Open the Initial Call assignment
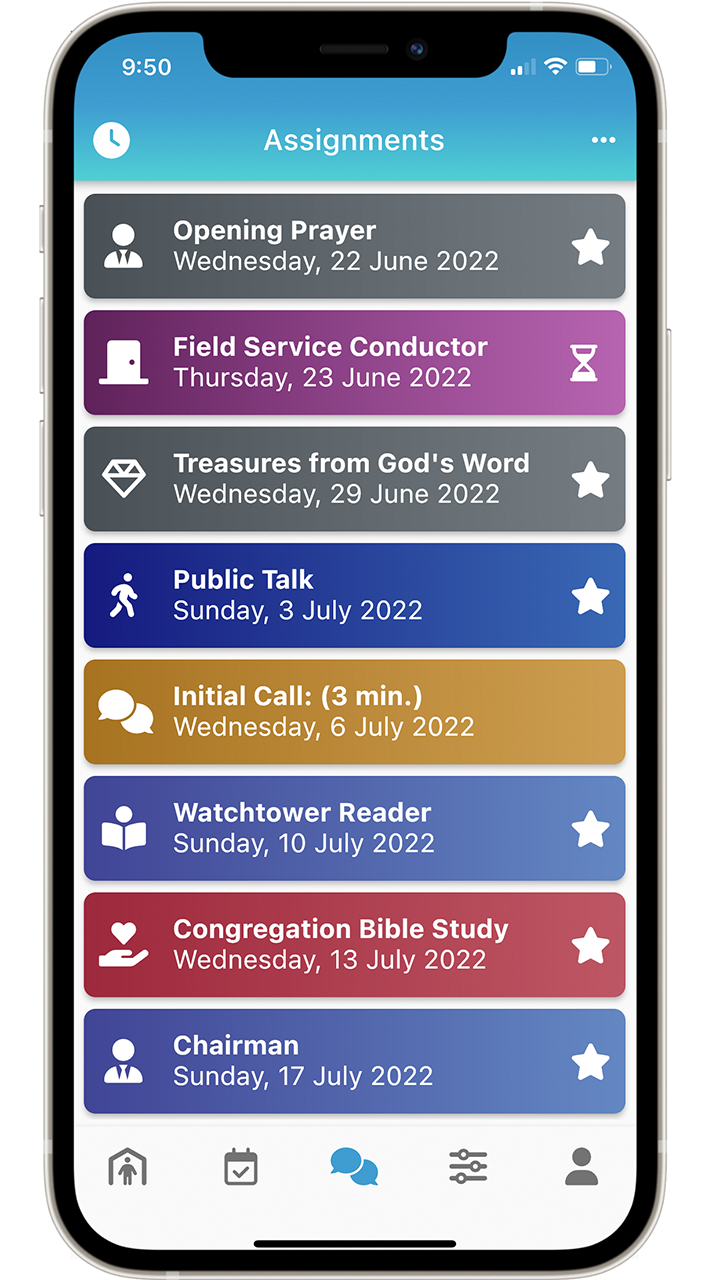The image size is (720, 1280). coord(354,712)
